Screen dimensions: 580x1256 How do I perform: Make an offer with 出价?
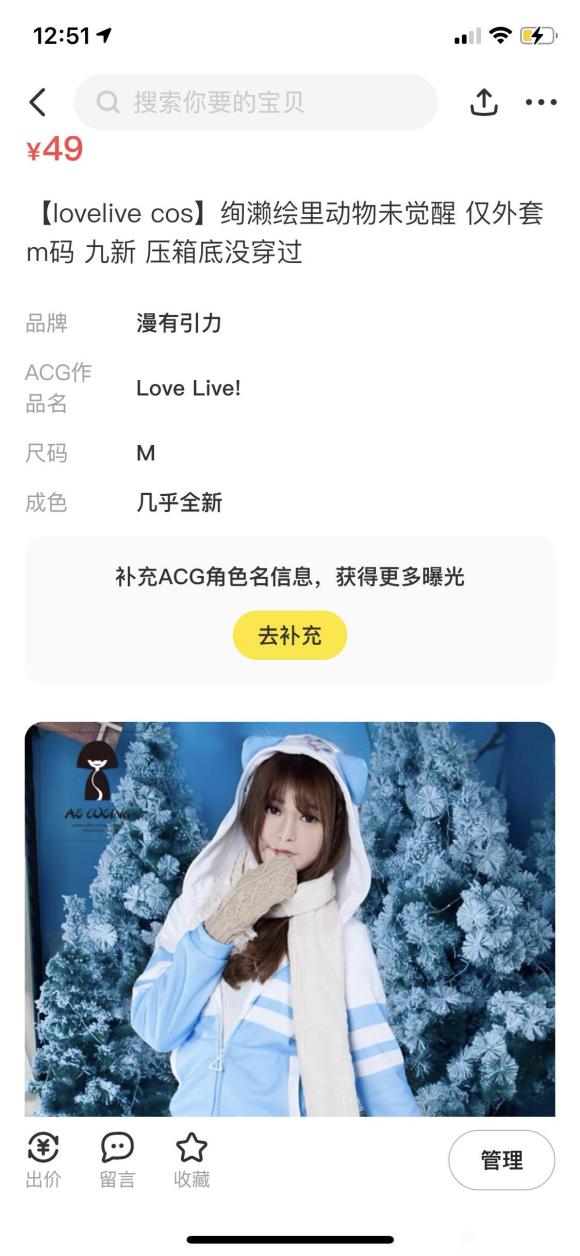pos(43,1160)
